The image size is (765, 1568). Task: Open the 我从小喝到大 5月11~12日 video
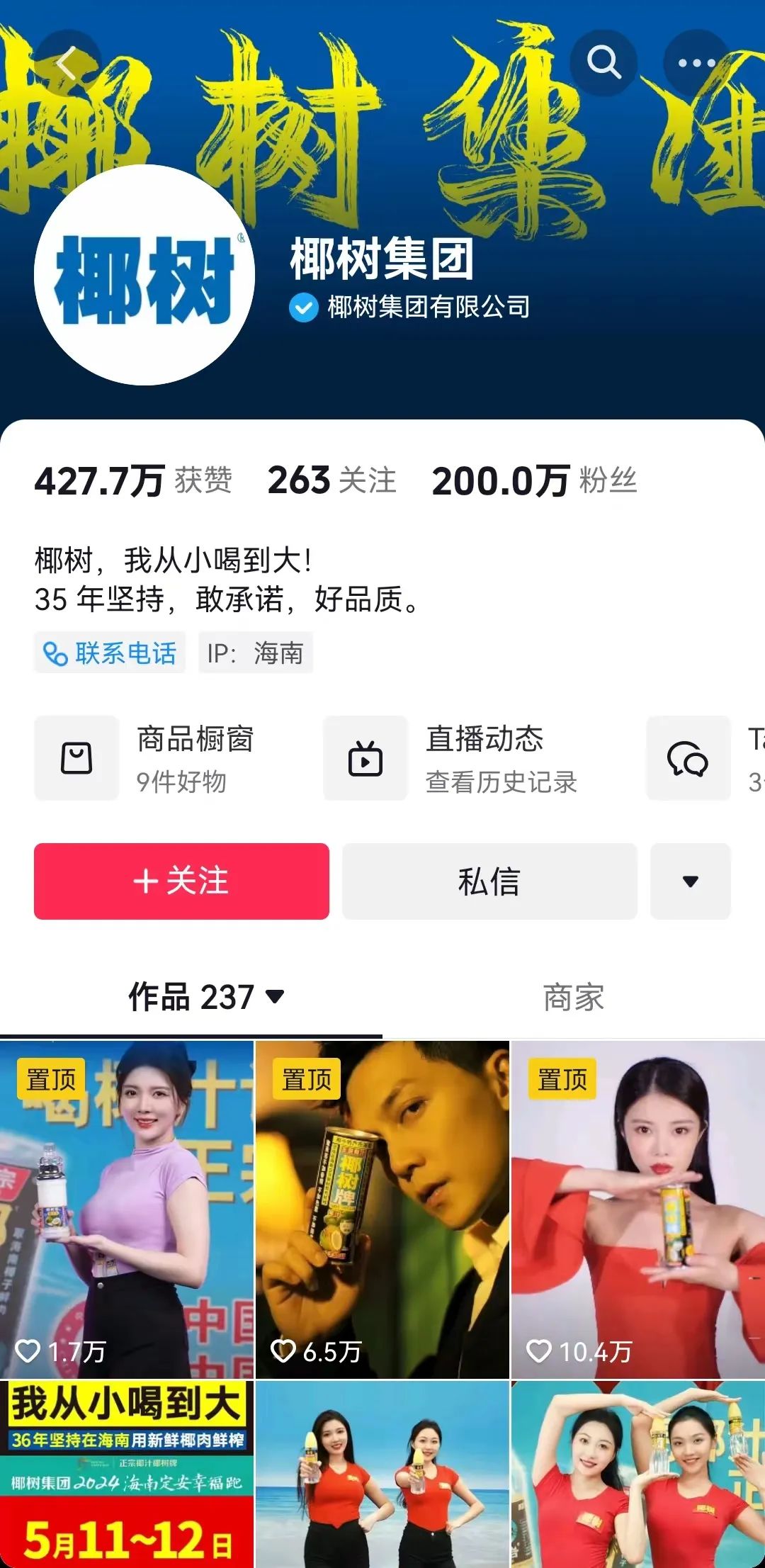coord(127,1475)
